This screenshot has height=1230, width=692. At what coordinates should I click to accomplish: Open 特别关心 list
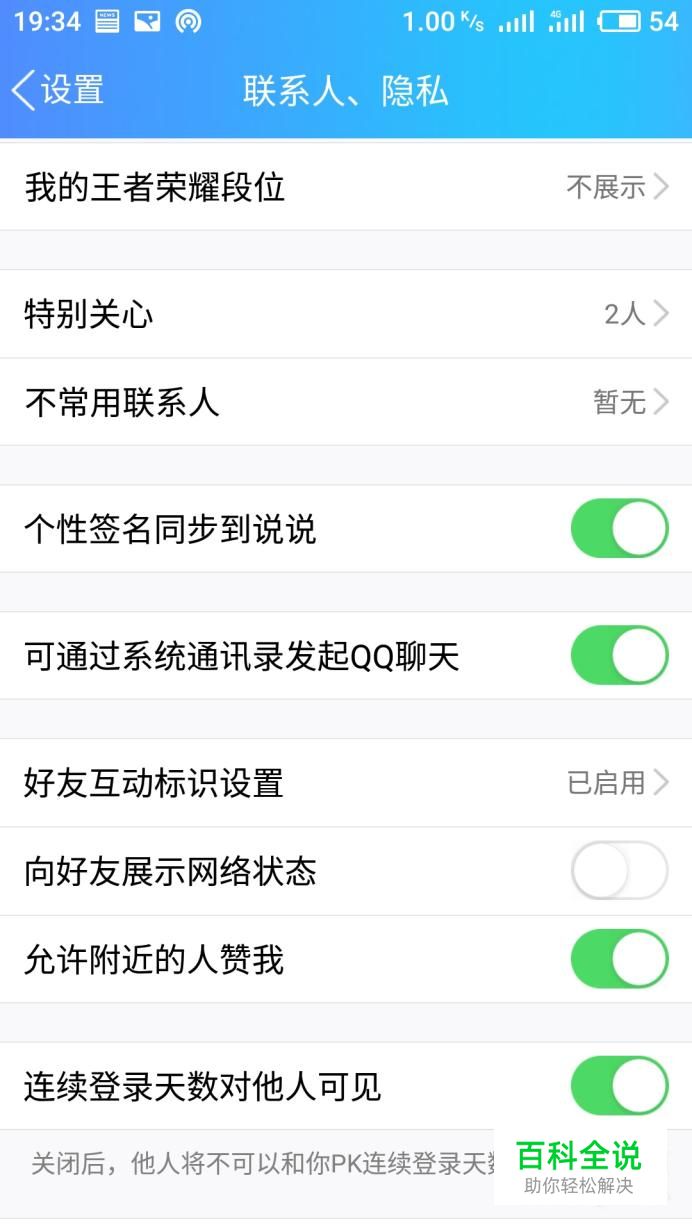346,314
